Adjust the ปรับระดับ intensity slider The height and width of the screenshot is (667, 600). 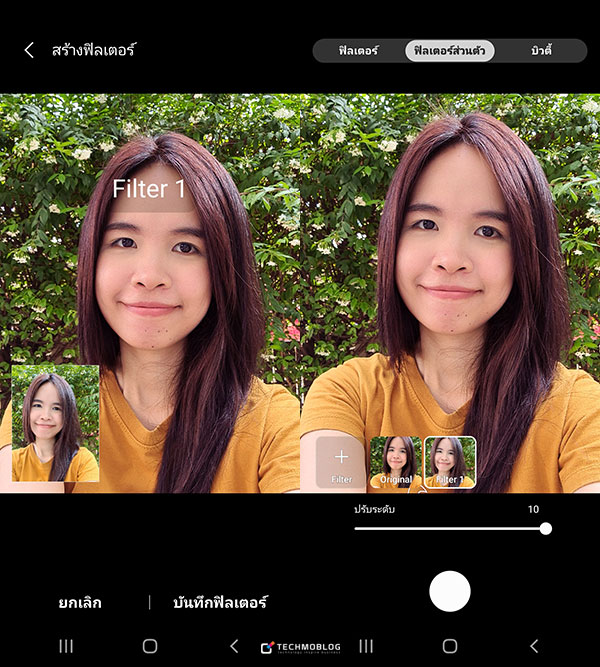[x=545, y=528]
